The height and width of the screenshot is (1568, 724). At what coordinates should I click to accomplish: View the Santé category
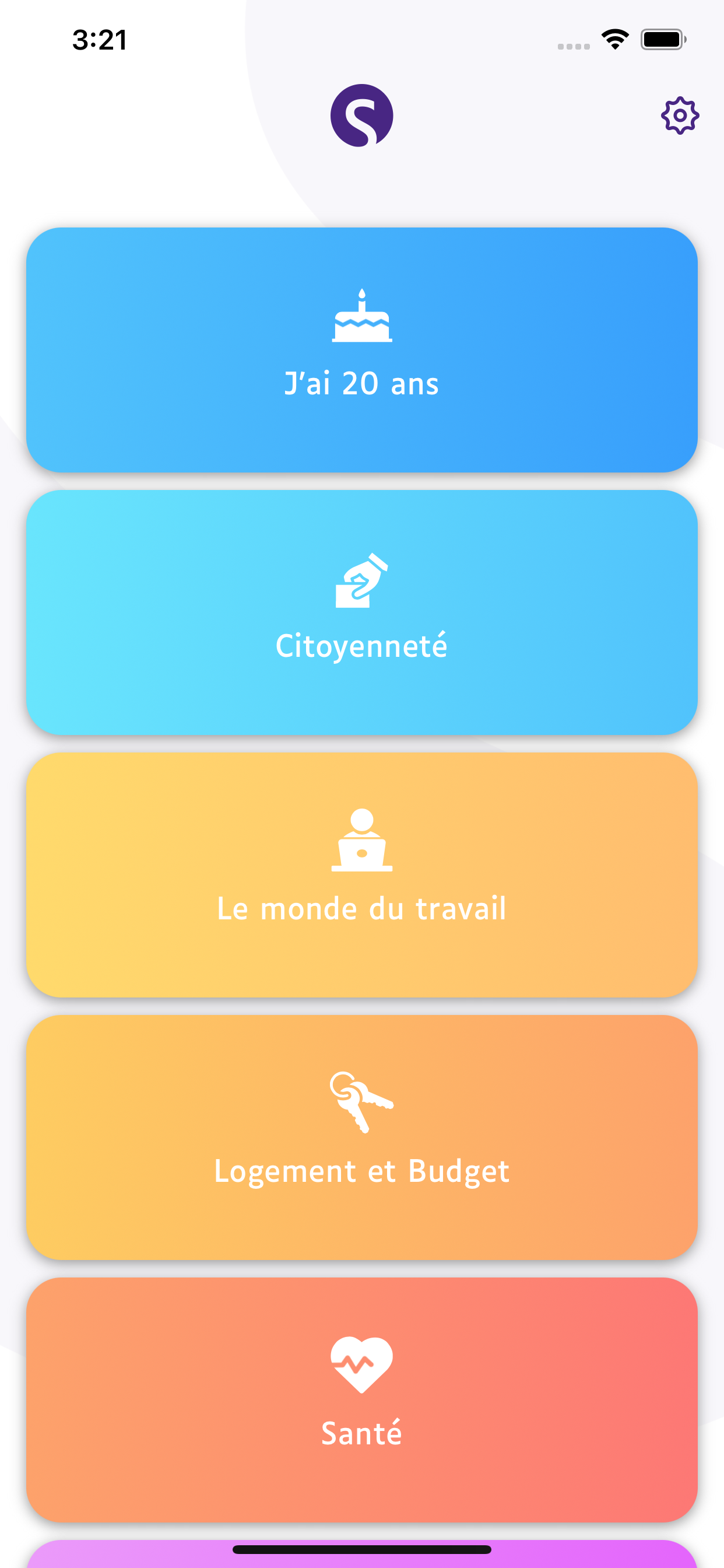362,1399
